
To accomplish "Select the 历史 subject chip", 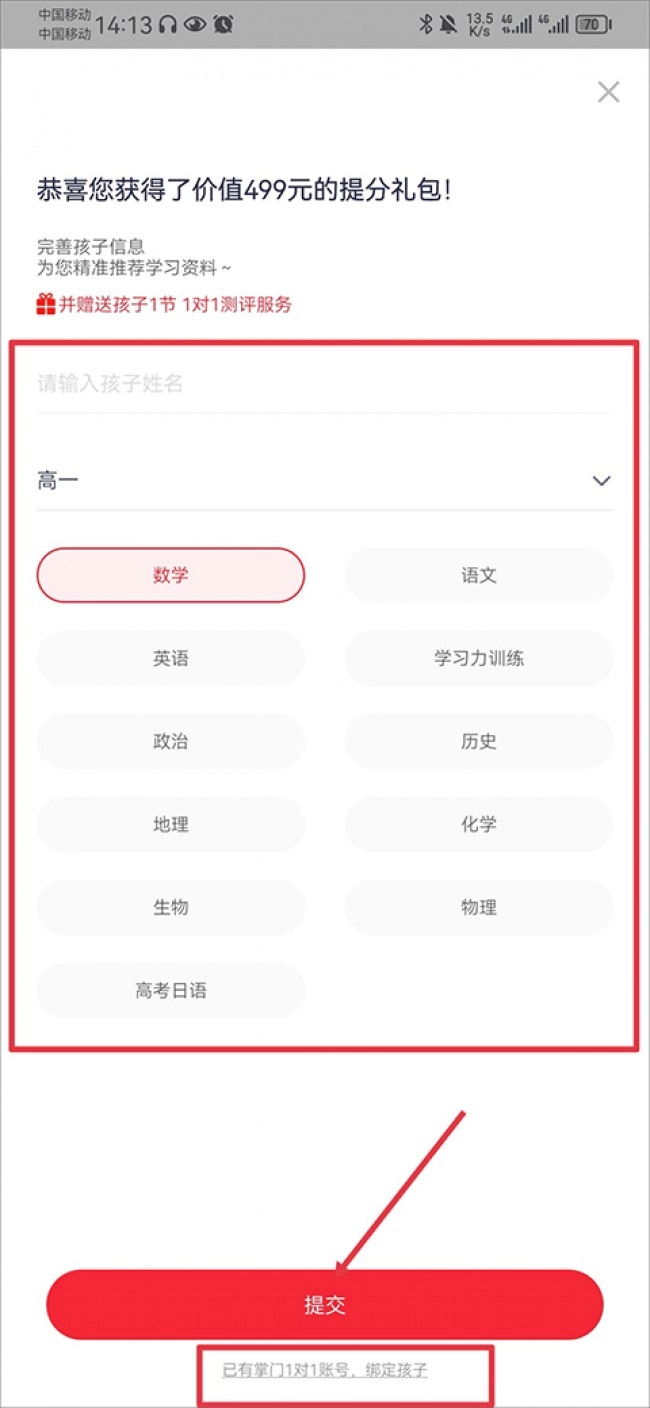I will 478,741.
